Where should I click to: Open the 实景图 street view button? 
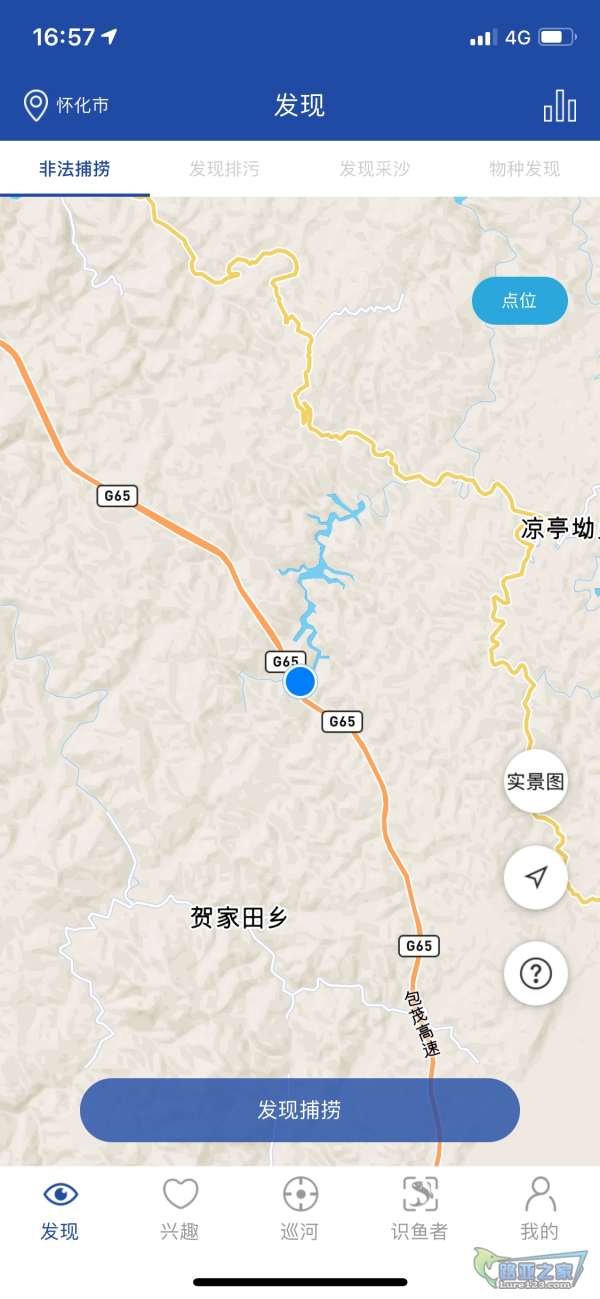pyautogui.click(x=536, y=781)
